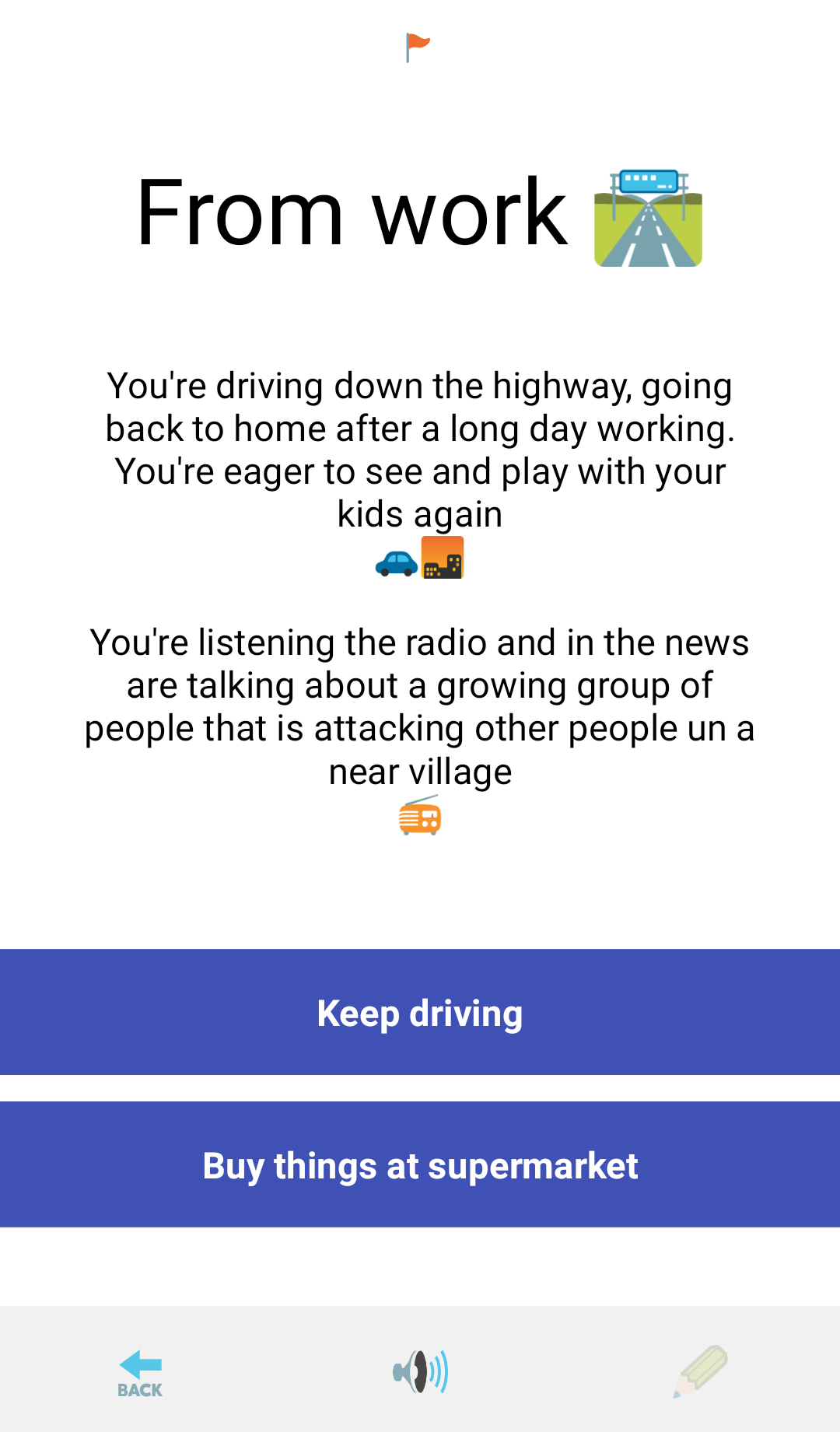Tap the speaker icon to read aloud
Image resolution: width=840 pixels, height=1432 pixels.
point(420,1371)
